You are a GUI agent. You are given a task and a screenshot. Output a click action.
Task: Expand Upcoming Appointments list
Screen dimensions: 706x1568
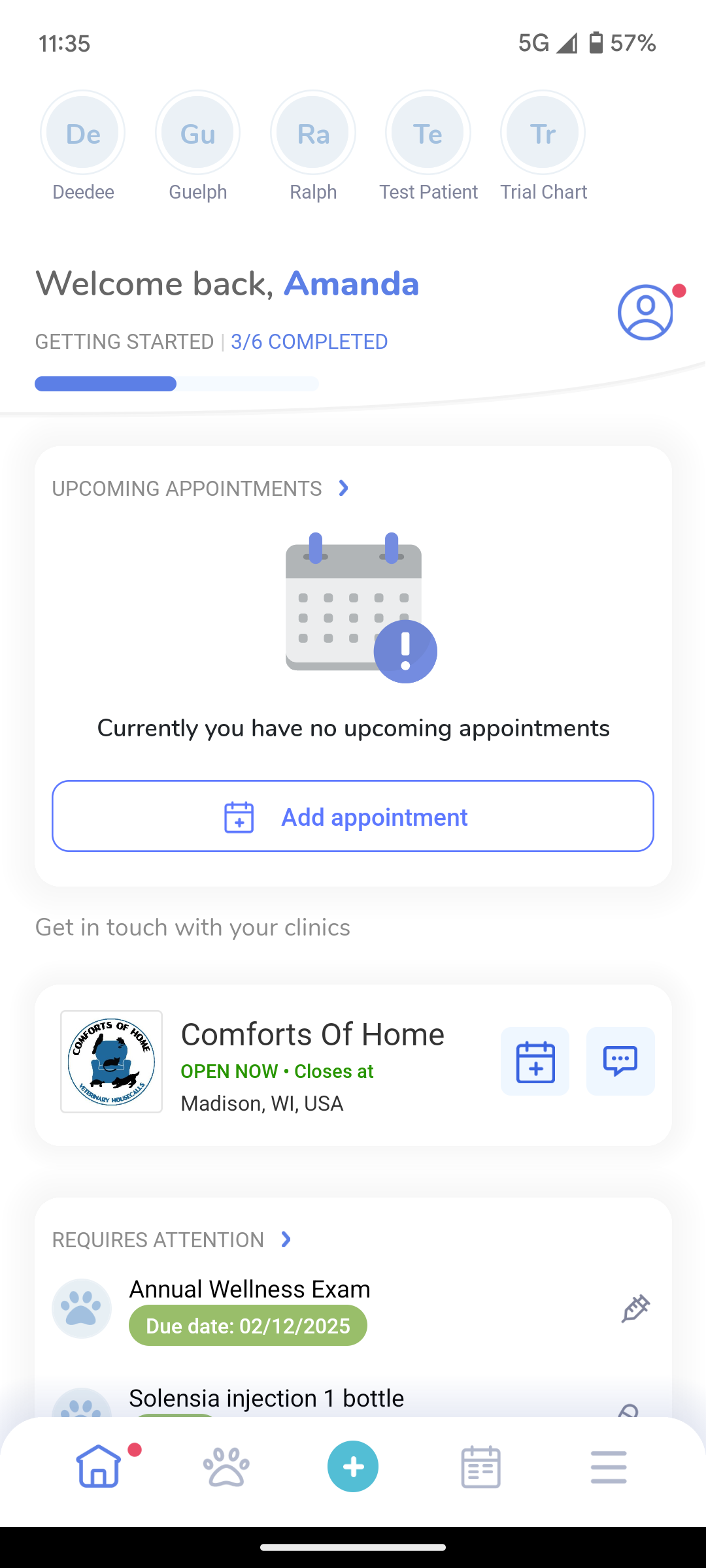[201, 488]
